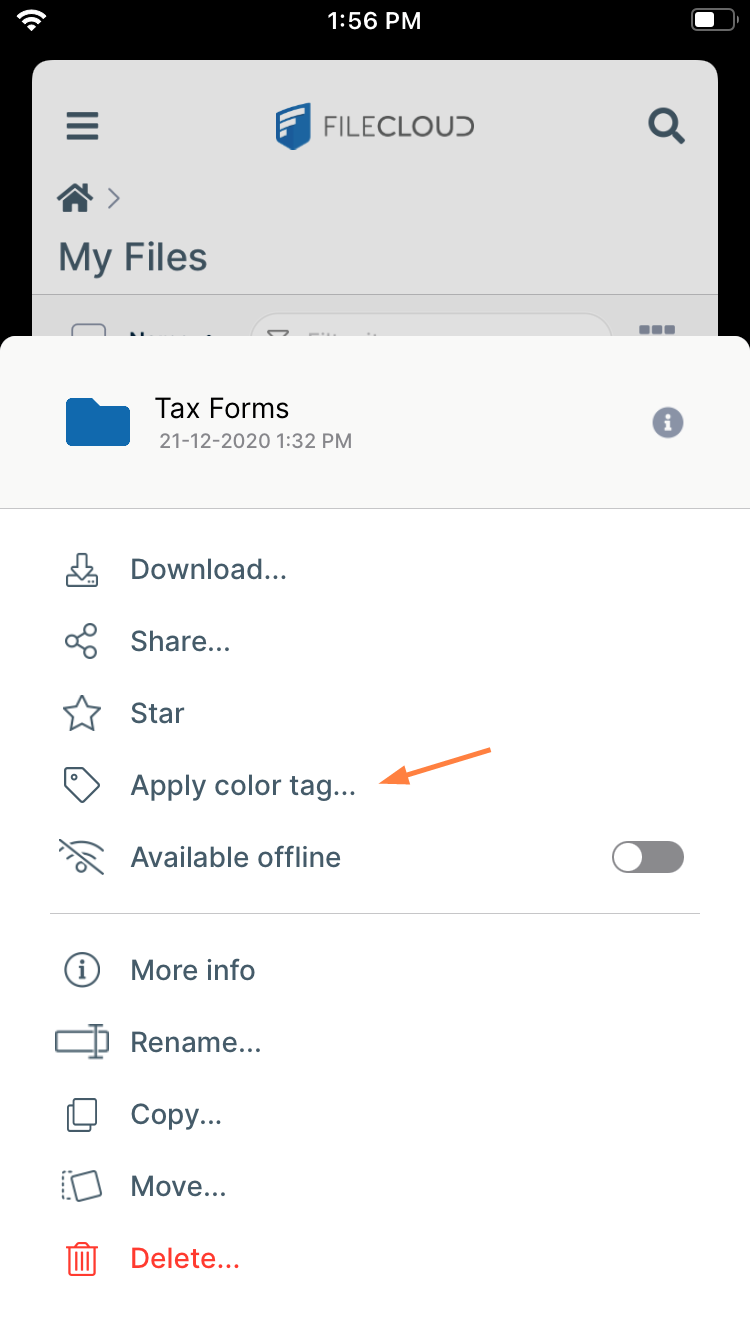Choose Apply color tag
750x1334 pixels.
coord(242,786)
